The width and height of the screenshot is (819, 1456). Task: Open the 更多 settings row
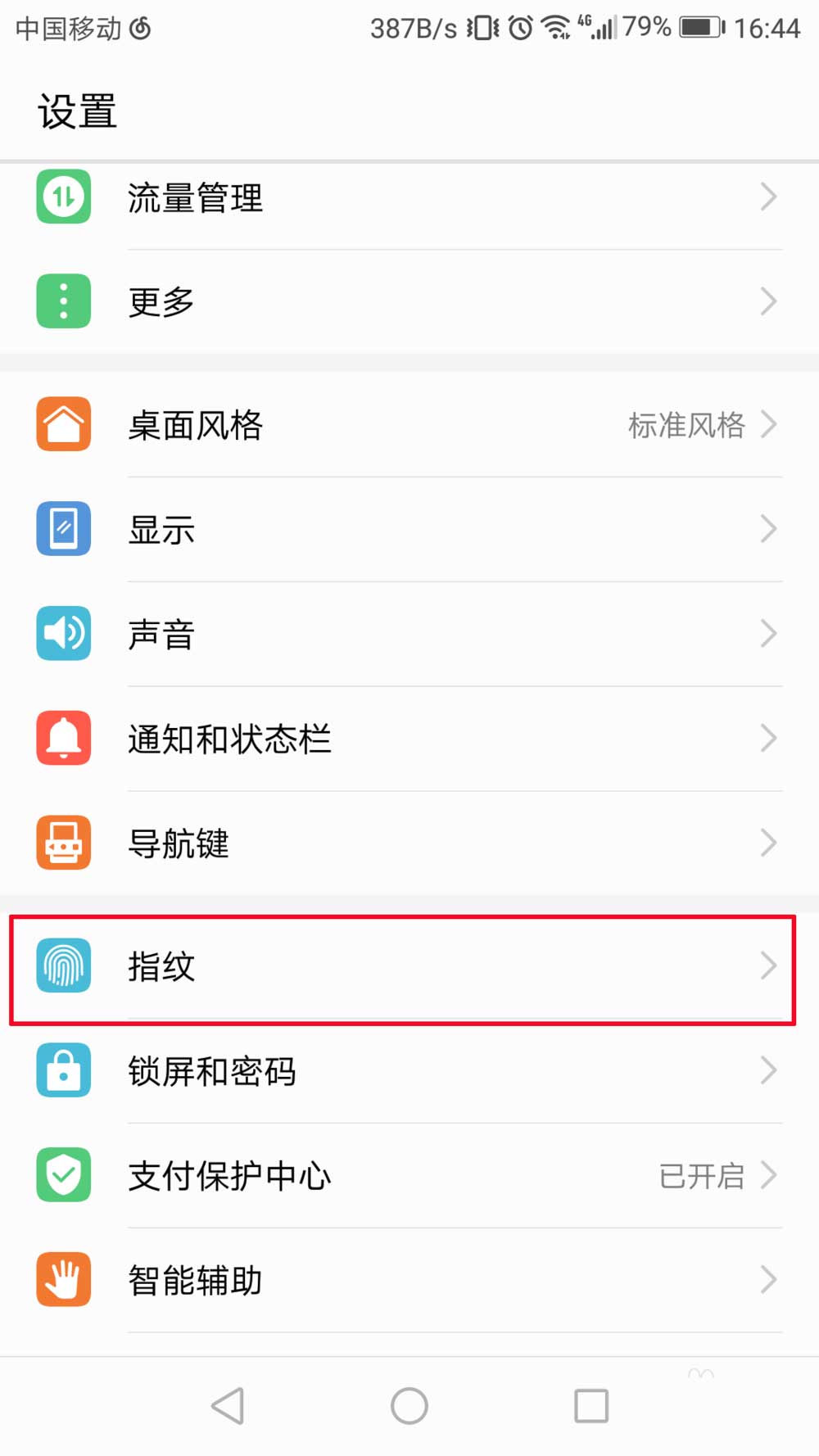pyautogui.click(x=409, y=301)
